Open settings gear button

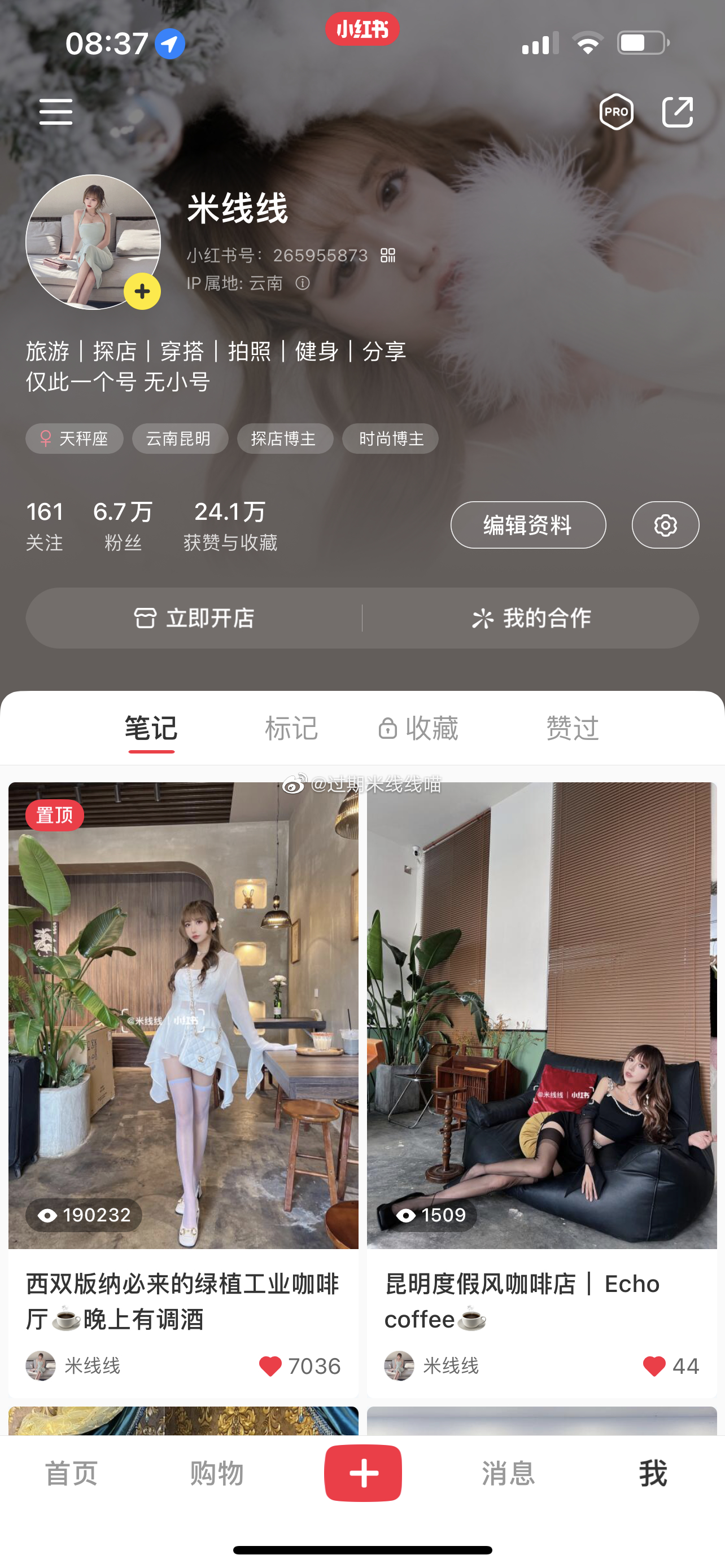pos(665,525)
